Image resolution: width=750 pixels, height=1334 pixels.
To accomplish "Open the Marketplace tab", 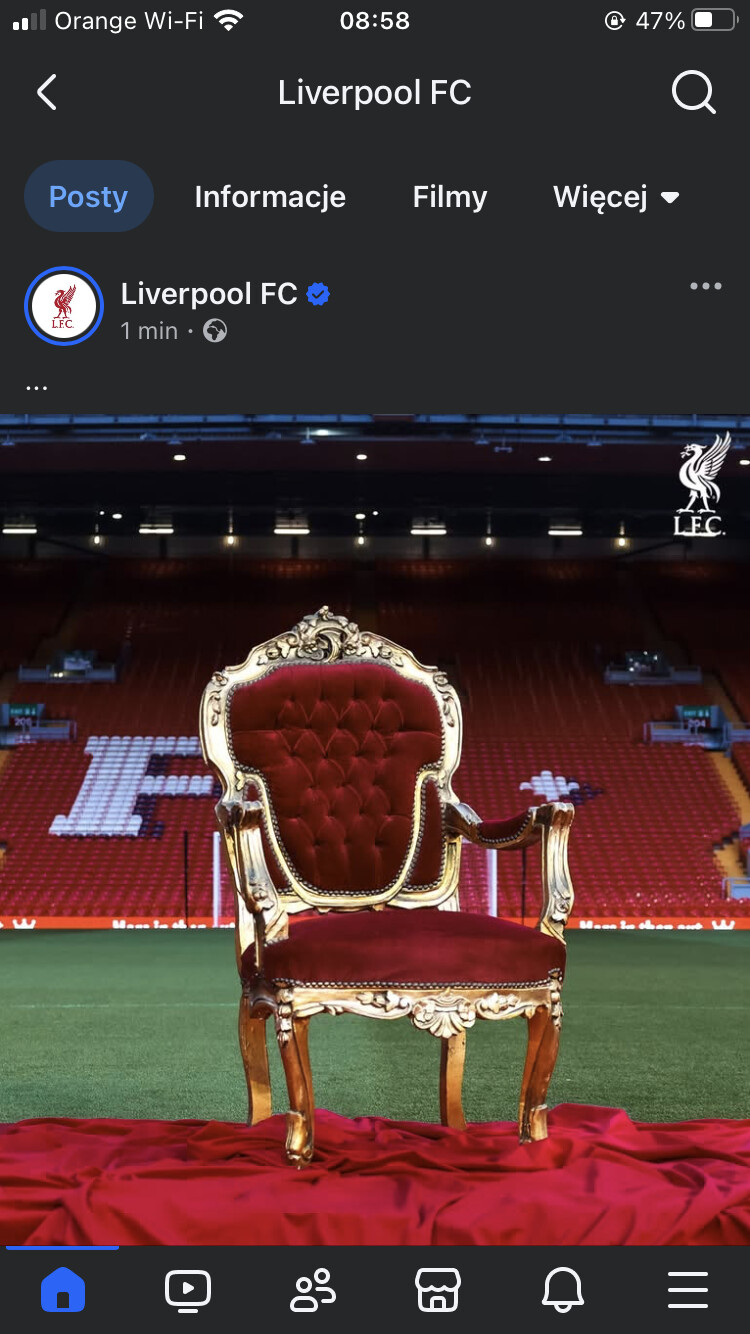I will pos(438,1290).
